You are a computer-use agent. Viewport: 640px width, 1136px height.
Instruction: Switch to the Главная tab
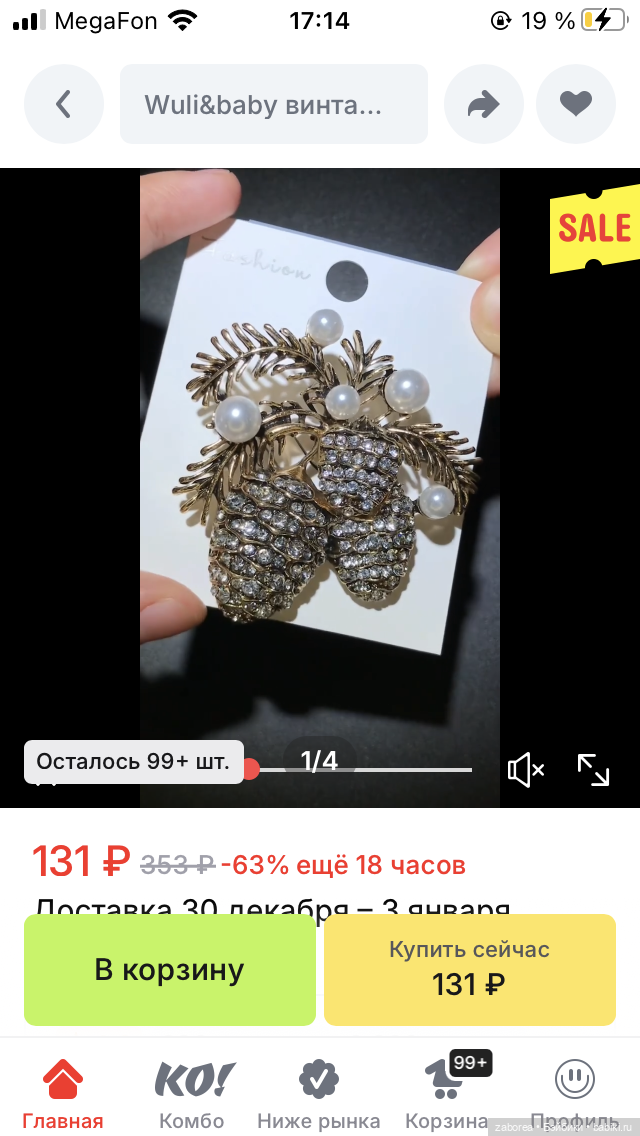point(63,1092)
